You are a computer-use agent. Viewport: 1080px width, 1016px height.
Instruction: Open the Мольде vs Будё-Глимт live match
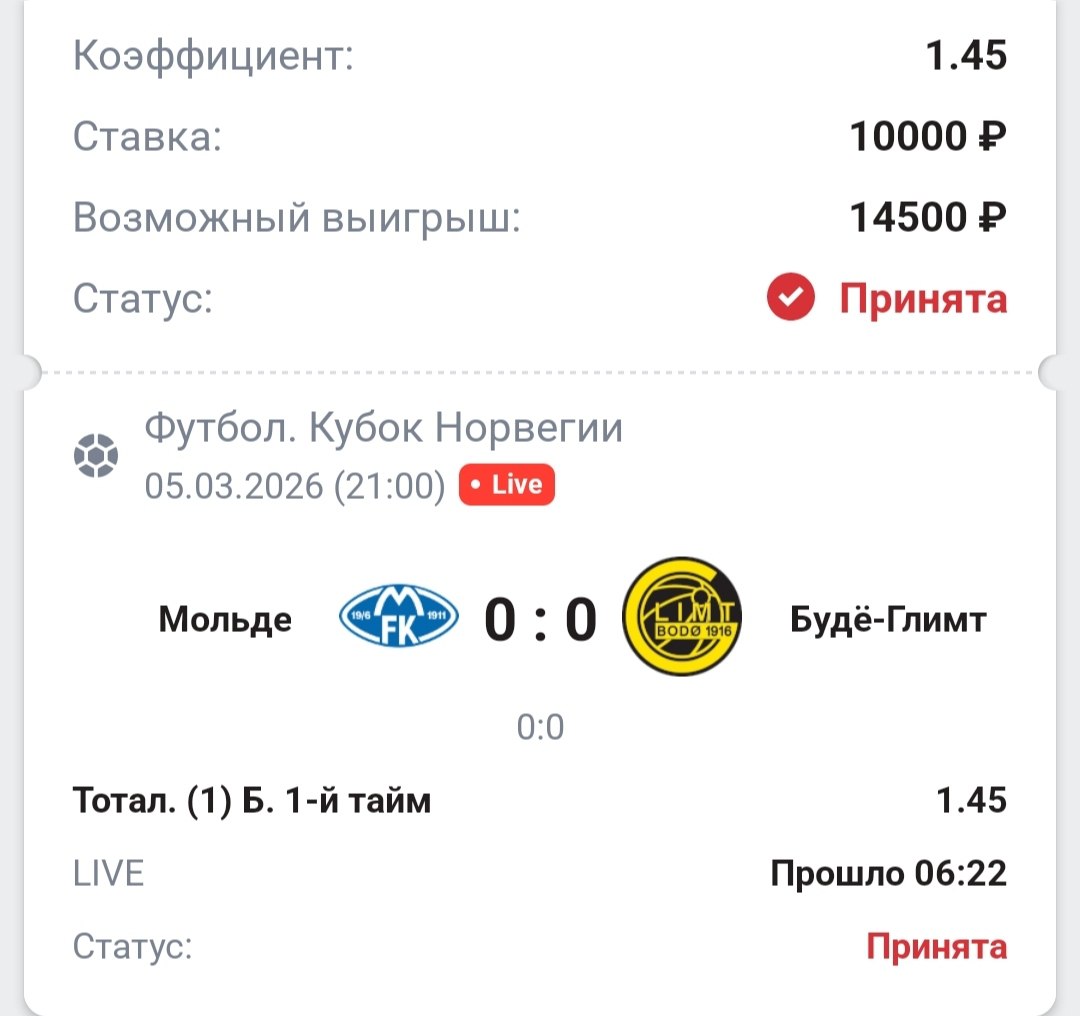click(540, 619)
